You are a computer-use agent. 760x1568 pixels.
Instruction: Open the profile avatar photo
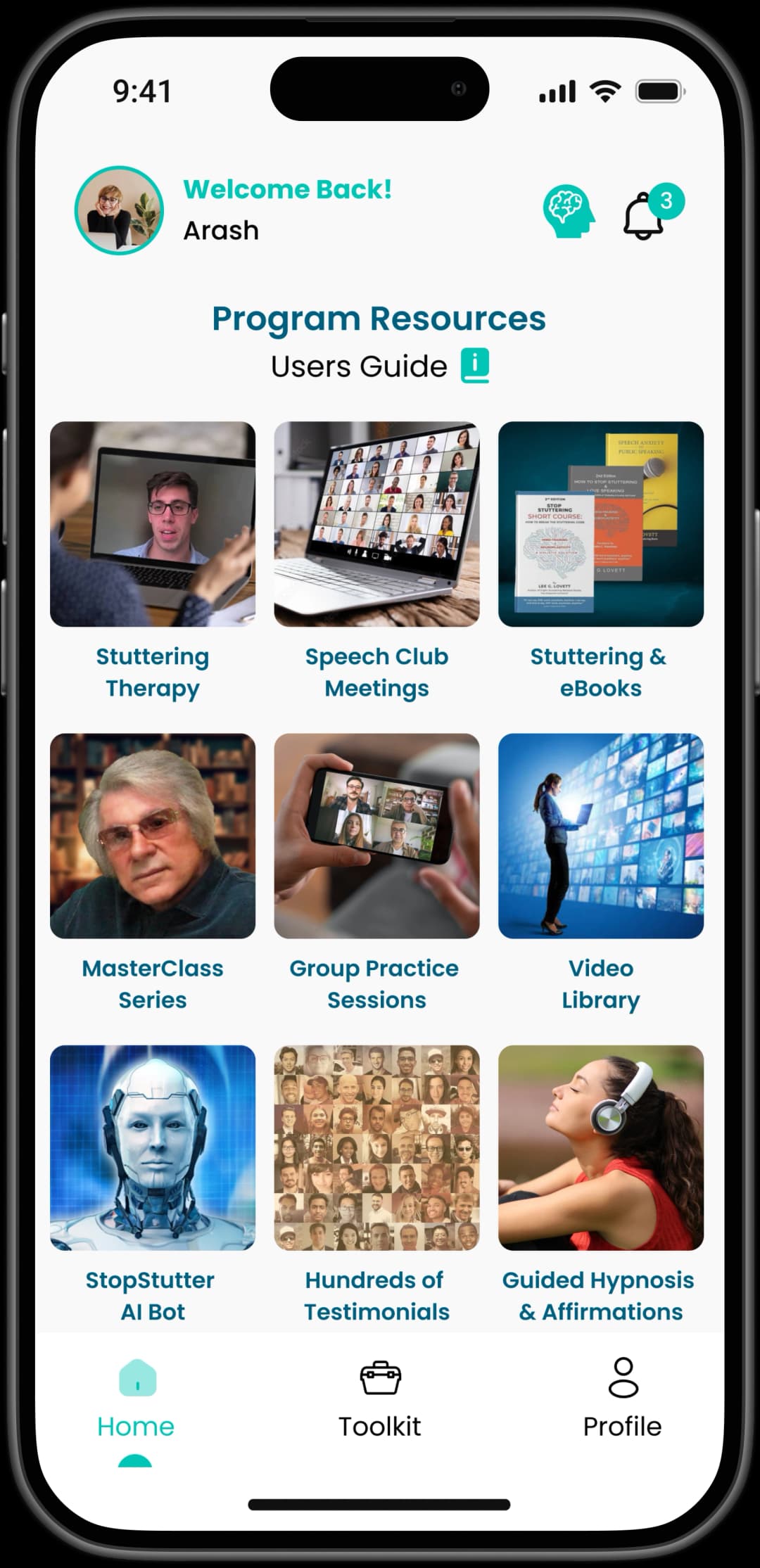pyautogui.click(x=119, y=210)
